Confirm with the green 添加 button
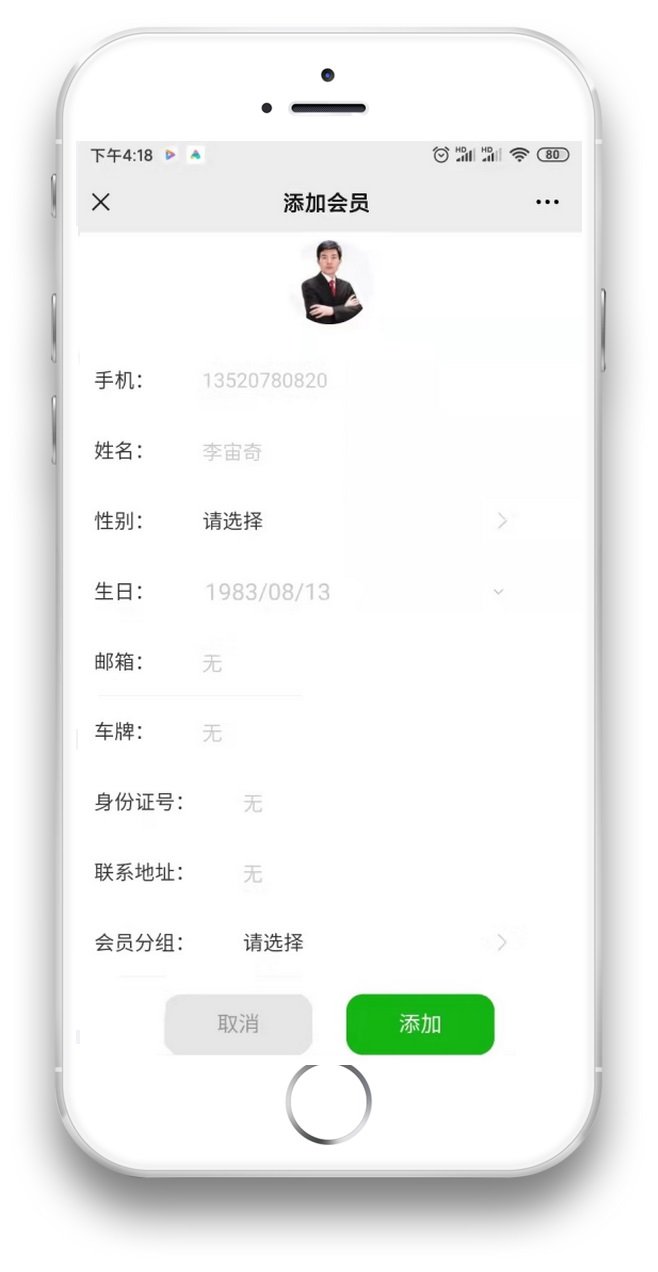 [x=420, y=1024]
